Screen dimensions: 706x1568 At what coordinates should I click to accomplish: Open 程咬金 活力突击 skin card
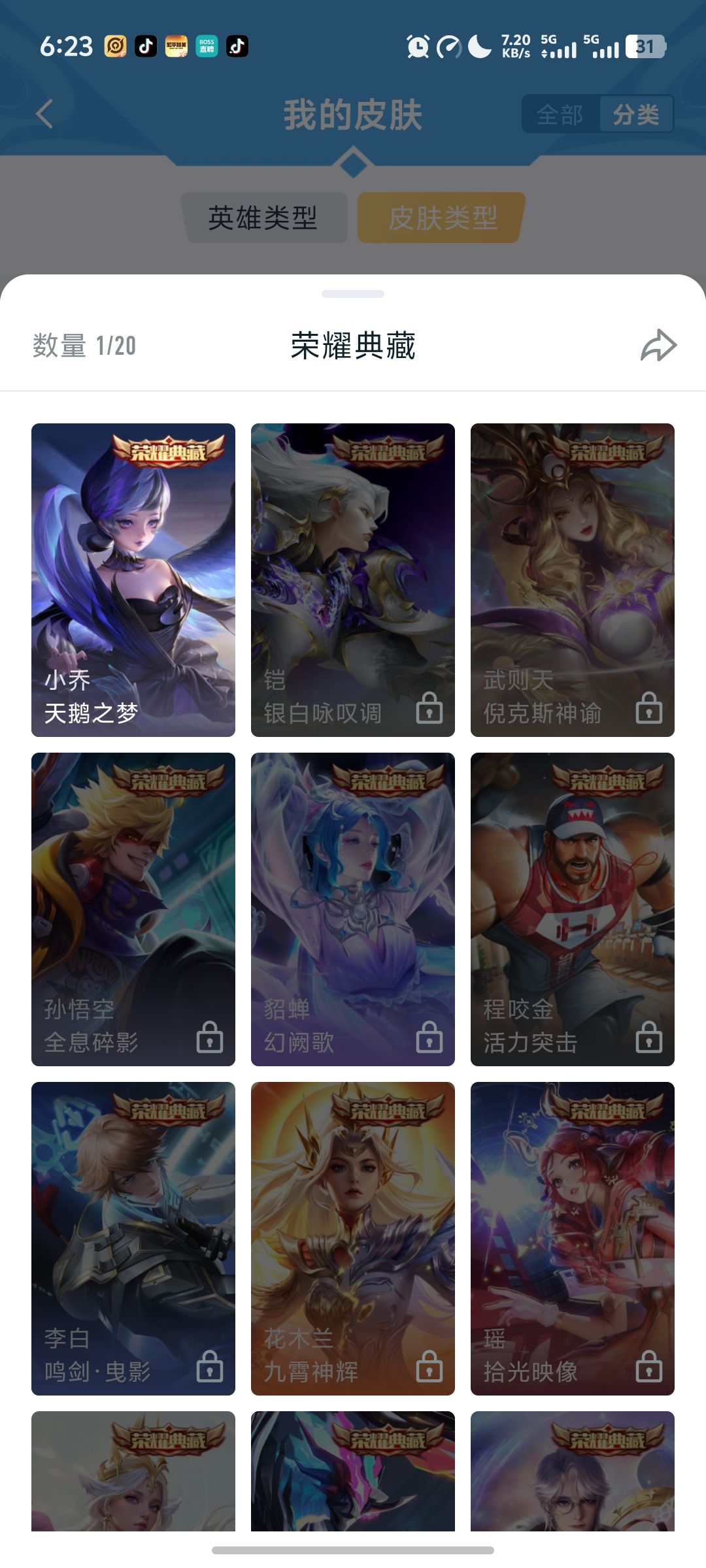[x=573, y=909]
